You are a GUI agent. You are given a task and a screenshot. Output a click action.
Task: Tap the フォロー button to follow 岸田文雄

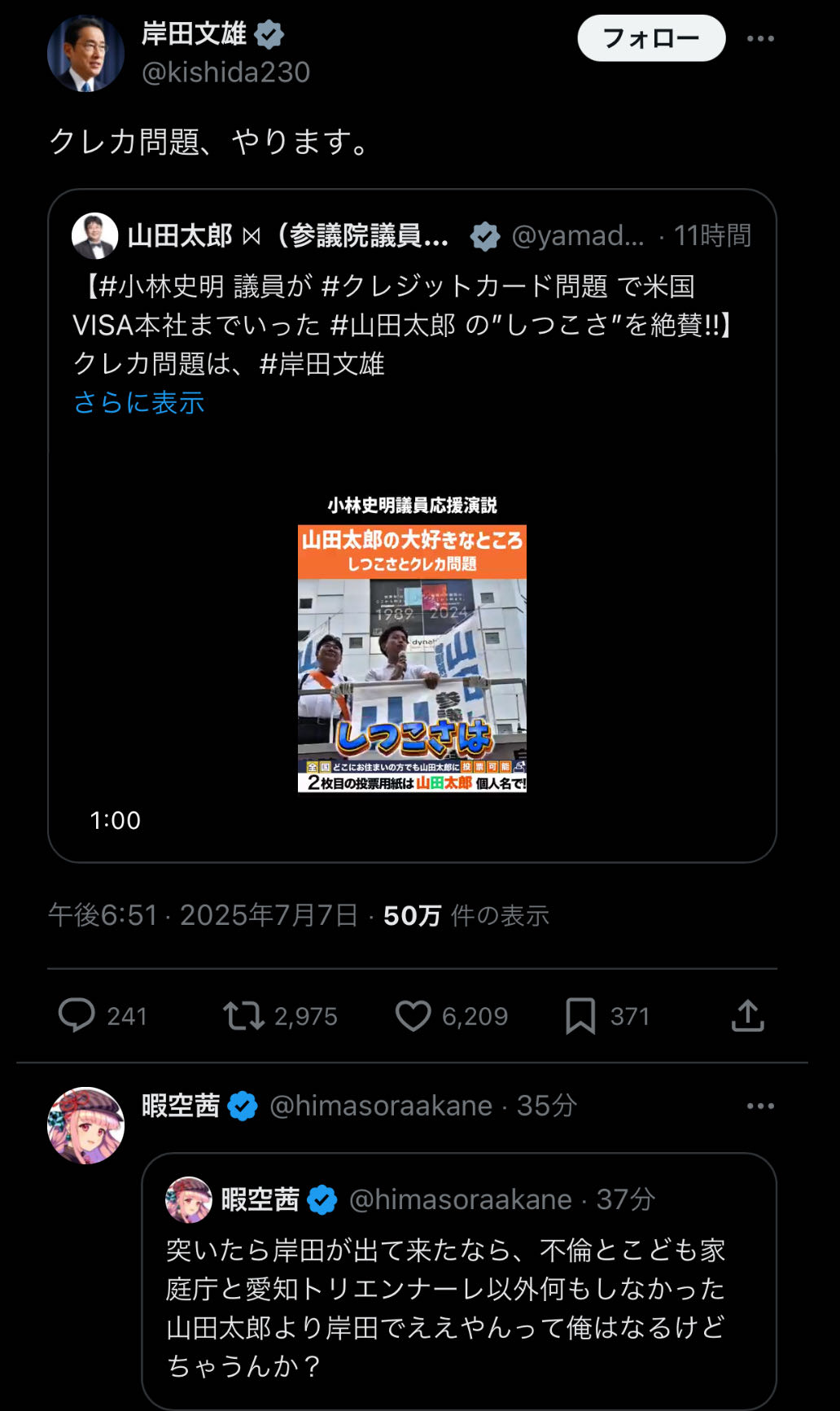pos(651,38)
